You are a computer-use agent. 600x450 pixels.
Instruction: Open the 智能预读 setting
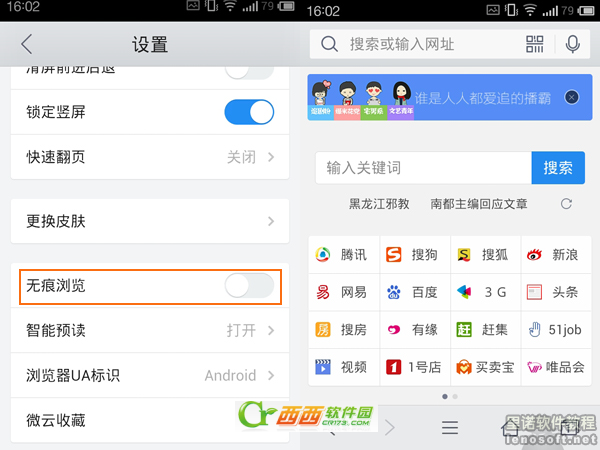[x=150, y=331]
